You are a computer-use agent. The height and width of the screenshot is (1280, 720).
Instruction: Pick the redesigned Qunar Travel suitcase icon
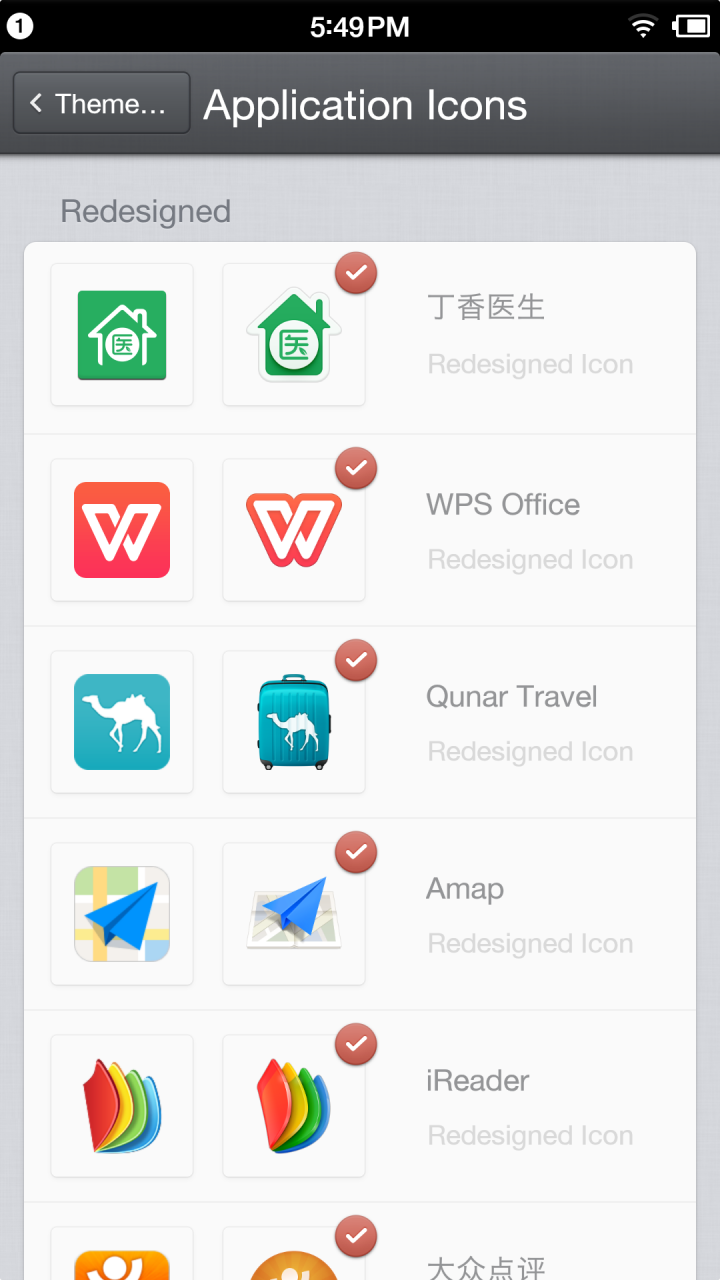pyautogui.click(x=294, y=722)
